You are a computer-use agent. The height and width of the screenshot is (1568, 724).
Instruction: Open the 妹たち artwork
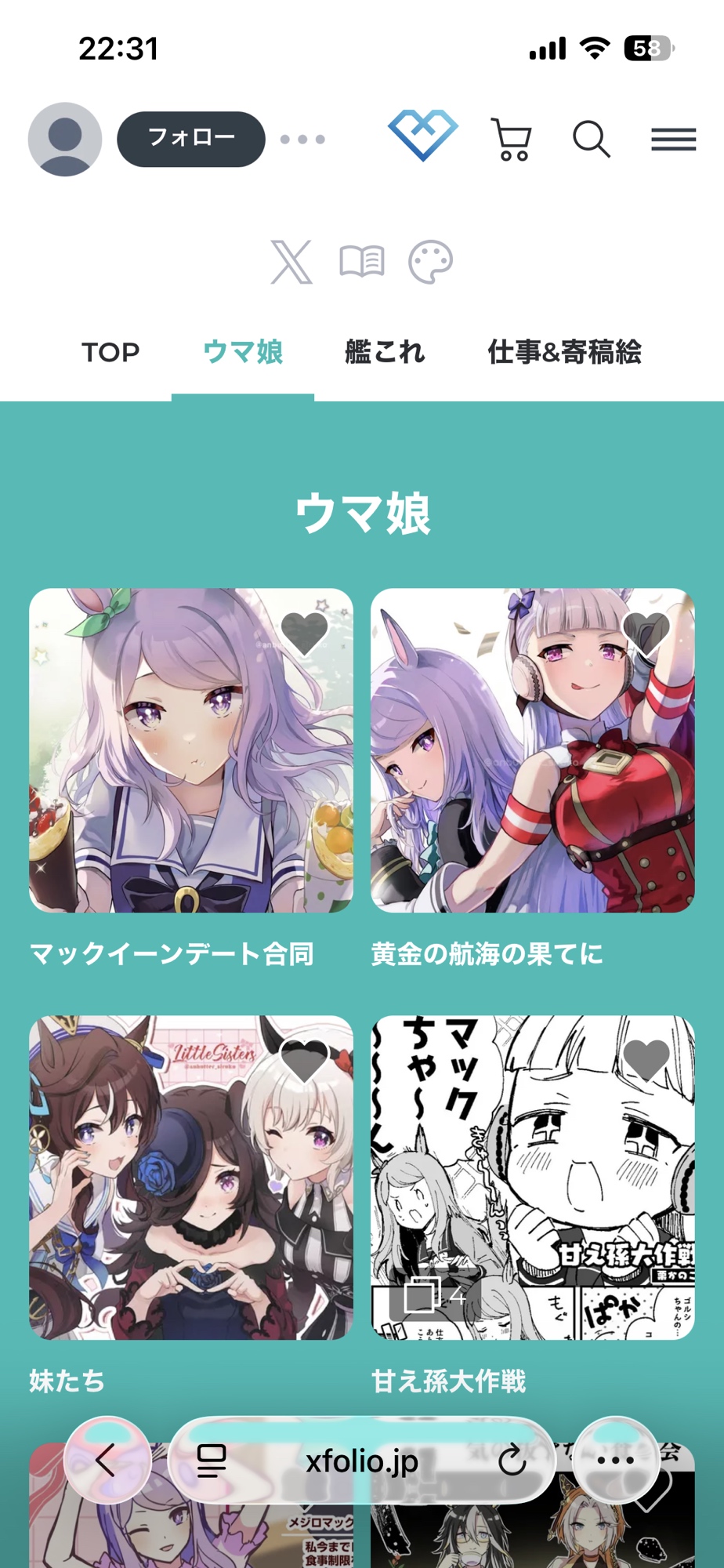pos(191,1178)
